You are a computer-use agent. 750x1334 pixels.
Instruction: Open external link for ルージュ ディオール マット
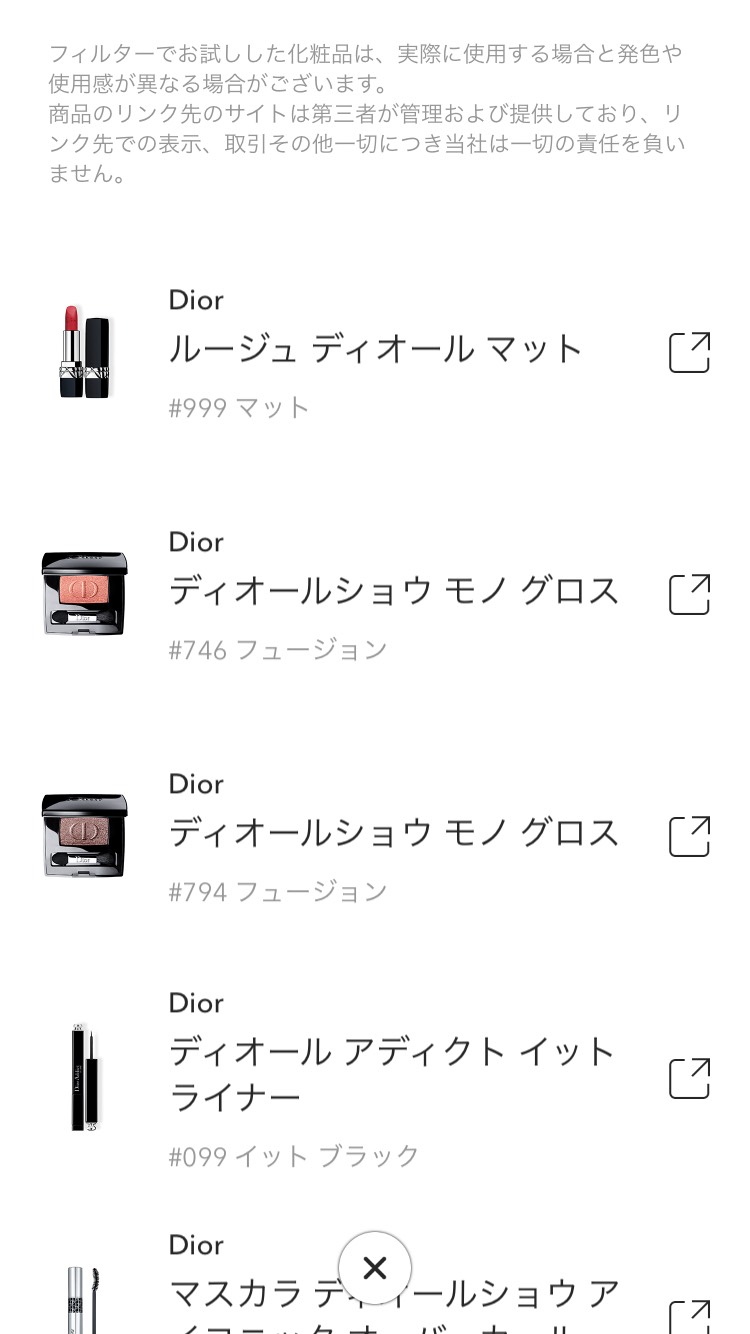689,352
